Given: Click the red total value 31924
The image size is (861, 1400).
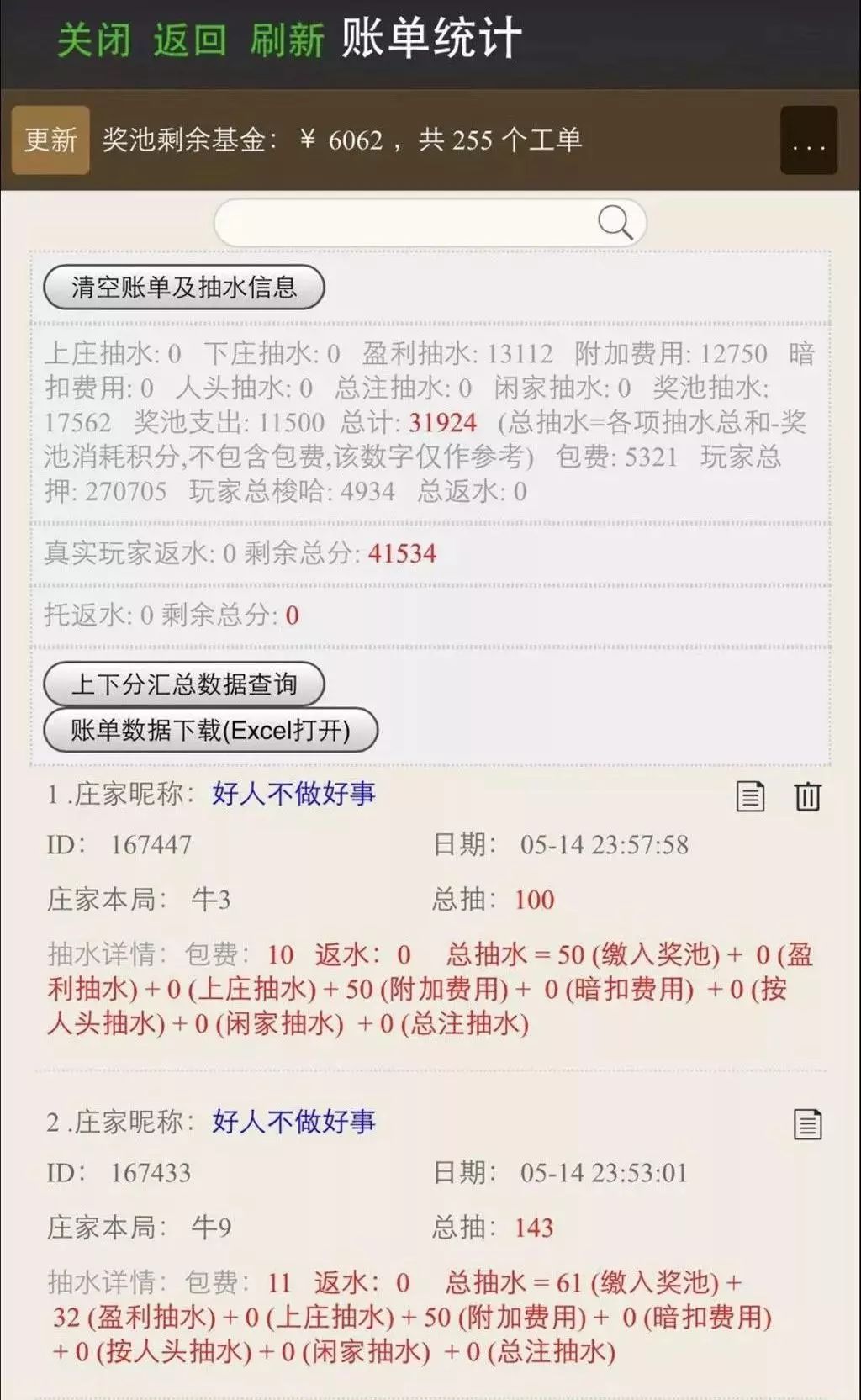Looking at the screenshot, I should click(441, 421).
